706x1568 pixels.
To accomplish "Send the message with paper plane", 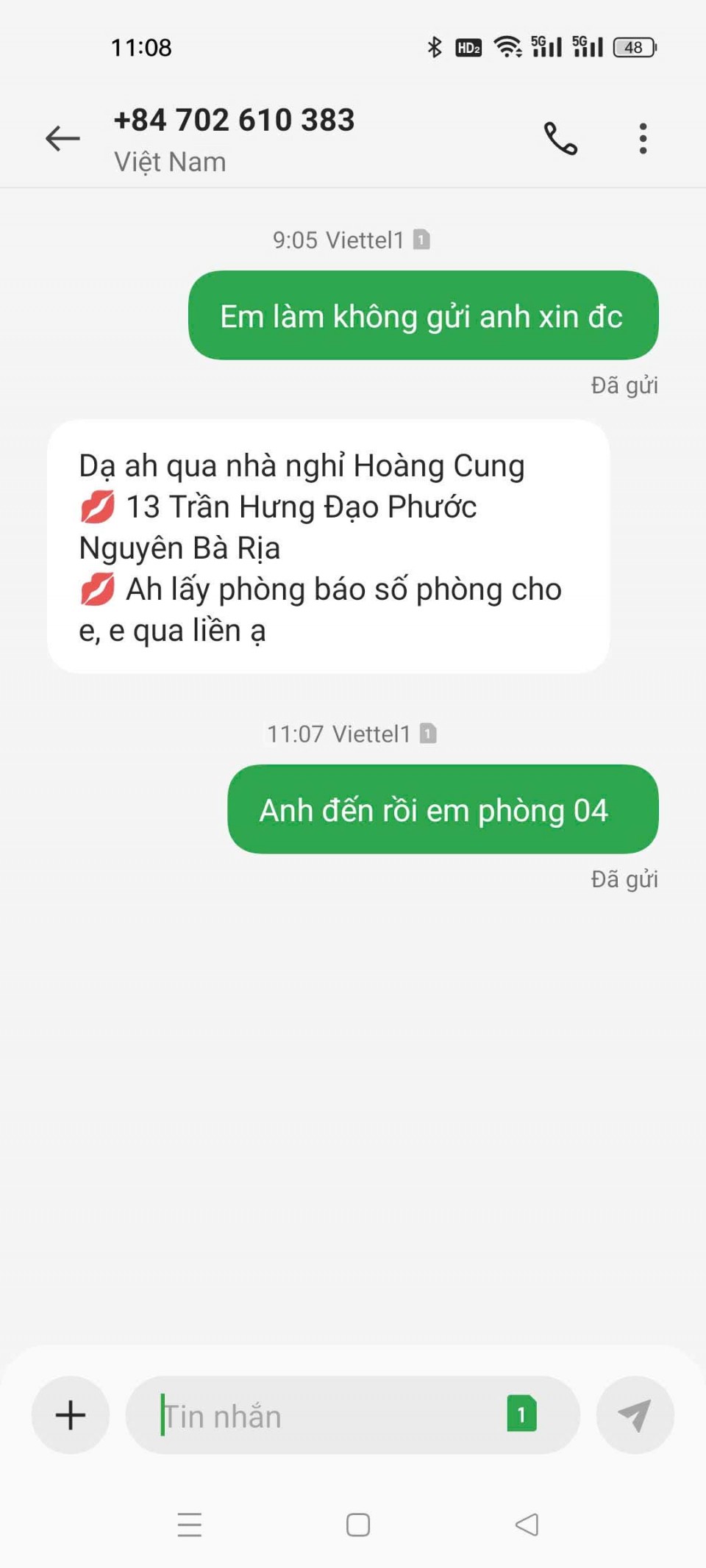I will pos(635,1414).
